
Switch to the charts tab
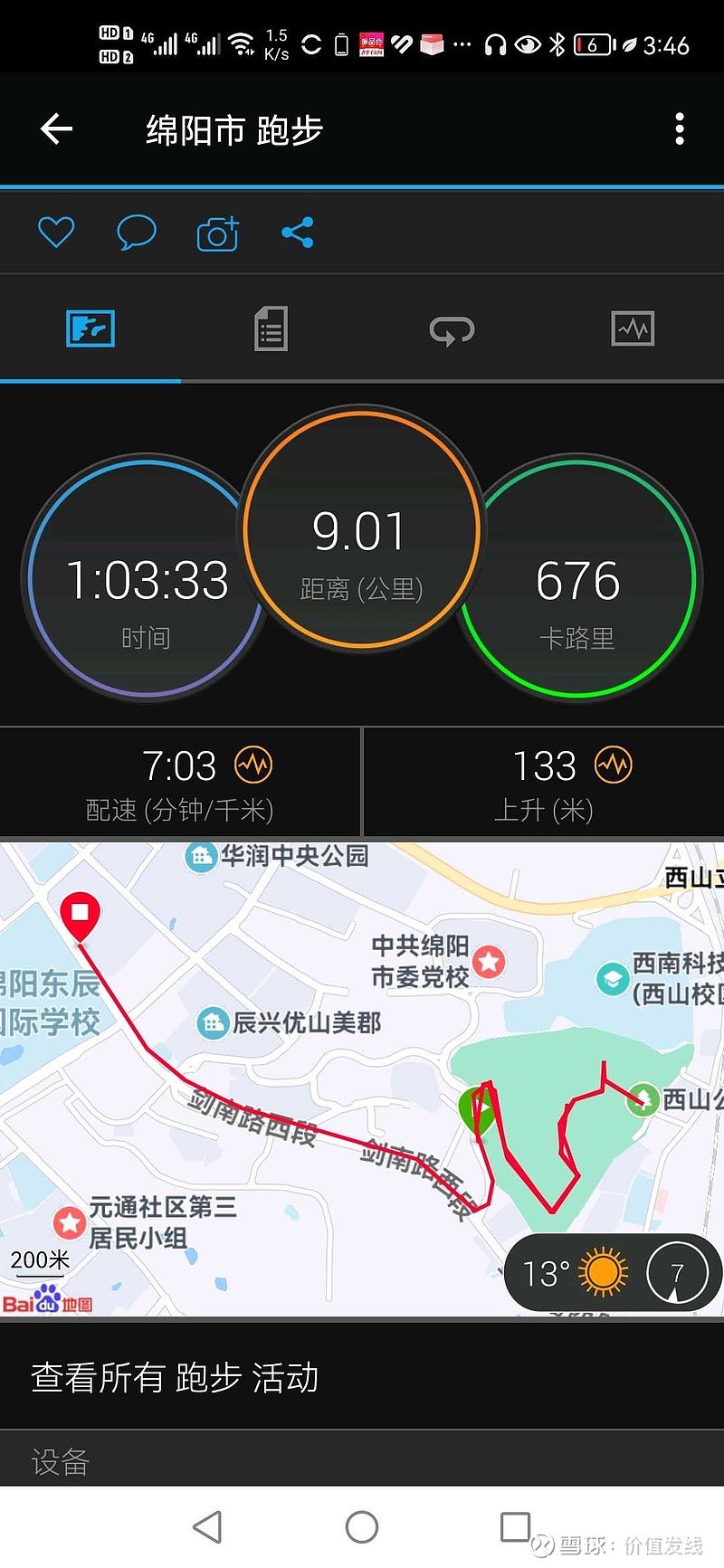pos(633,328)
